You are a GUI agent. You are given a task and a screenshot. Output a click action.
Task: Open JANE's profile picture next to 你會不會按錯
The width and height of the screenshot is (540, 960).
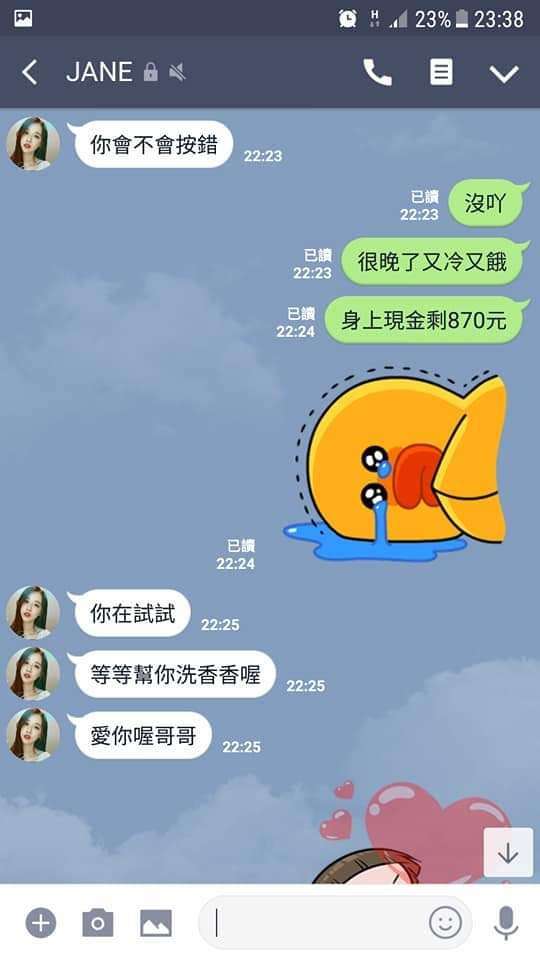tap(33, 144)
